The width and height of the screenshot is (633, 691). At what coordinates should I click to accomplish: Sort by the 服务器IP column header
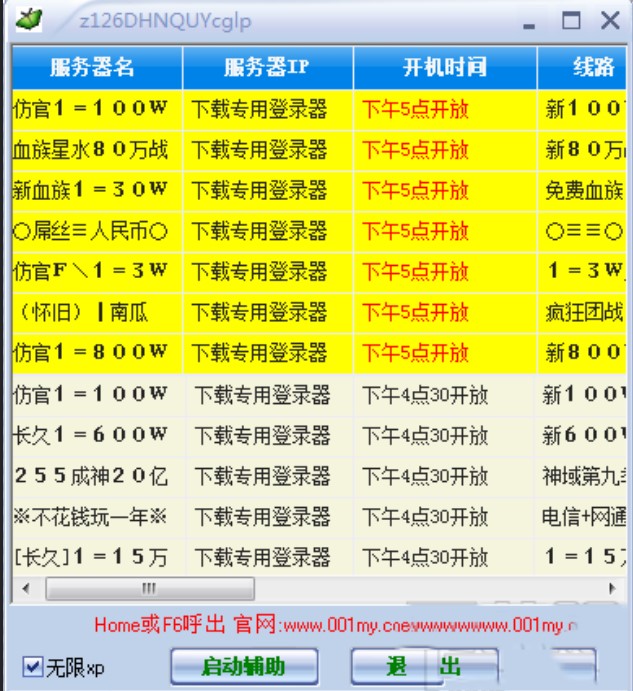[x=266, y=69]
